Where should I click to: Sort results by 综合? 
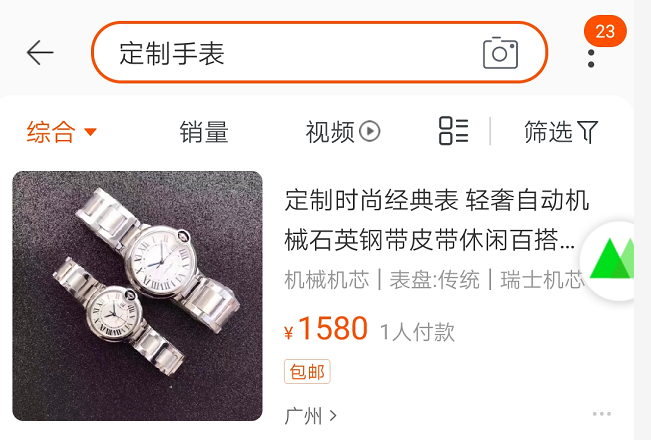62,131
